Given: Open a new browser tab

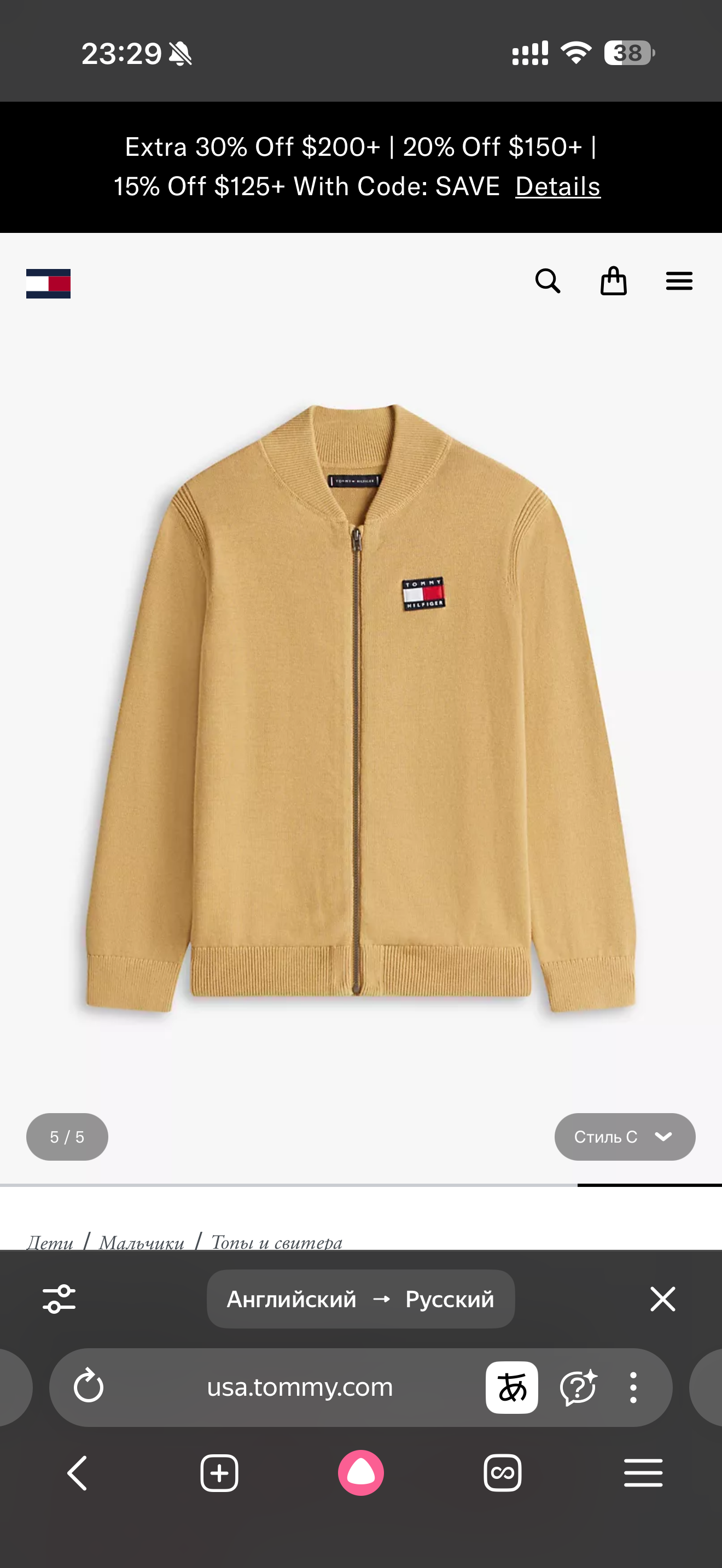Looking at the screenshot, I should click(x=219, y=1473).
